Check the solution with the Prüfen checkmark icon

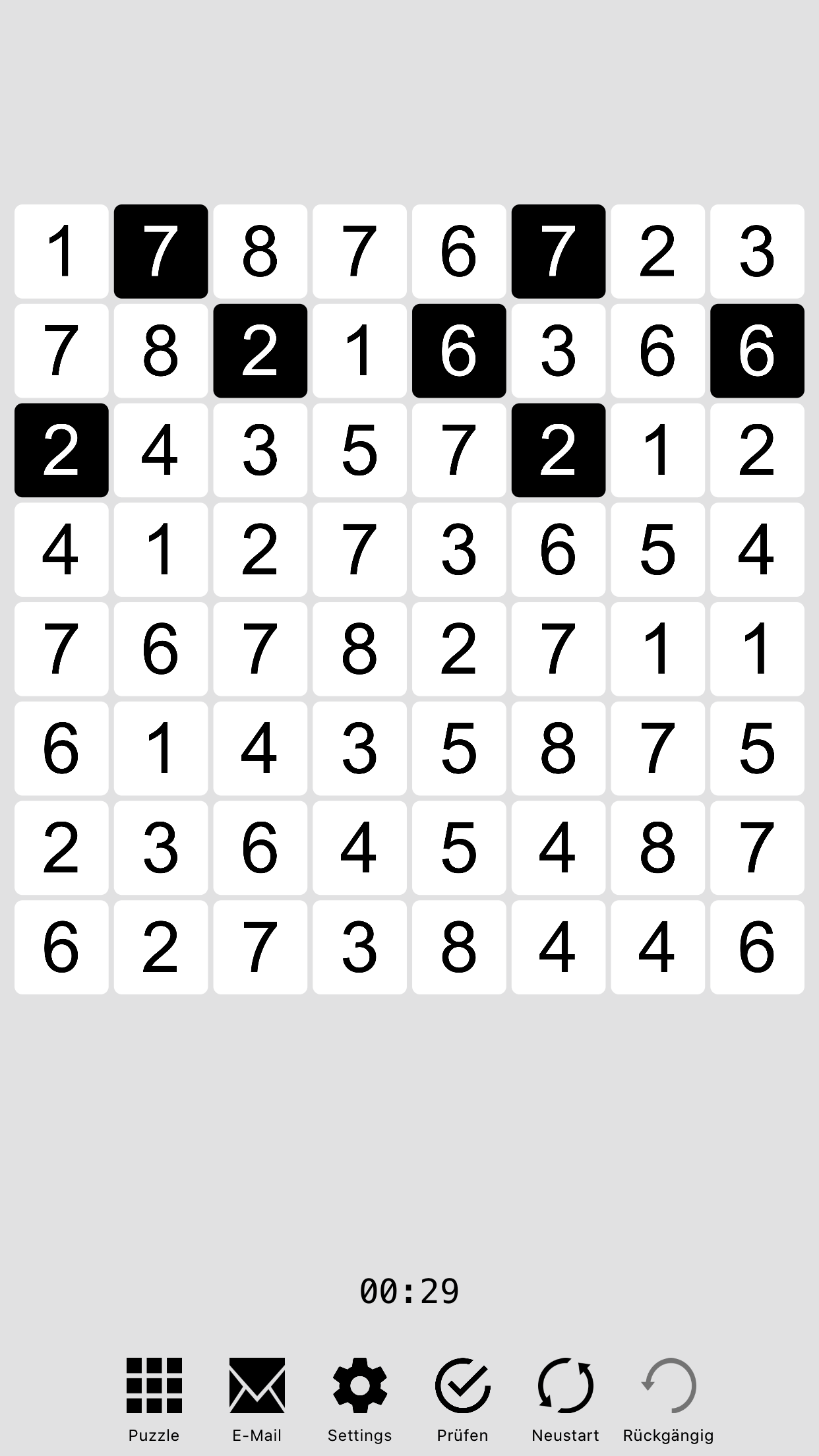coord(462,1384)
